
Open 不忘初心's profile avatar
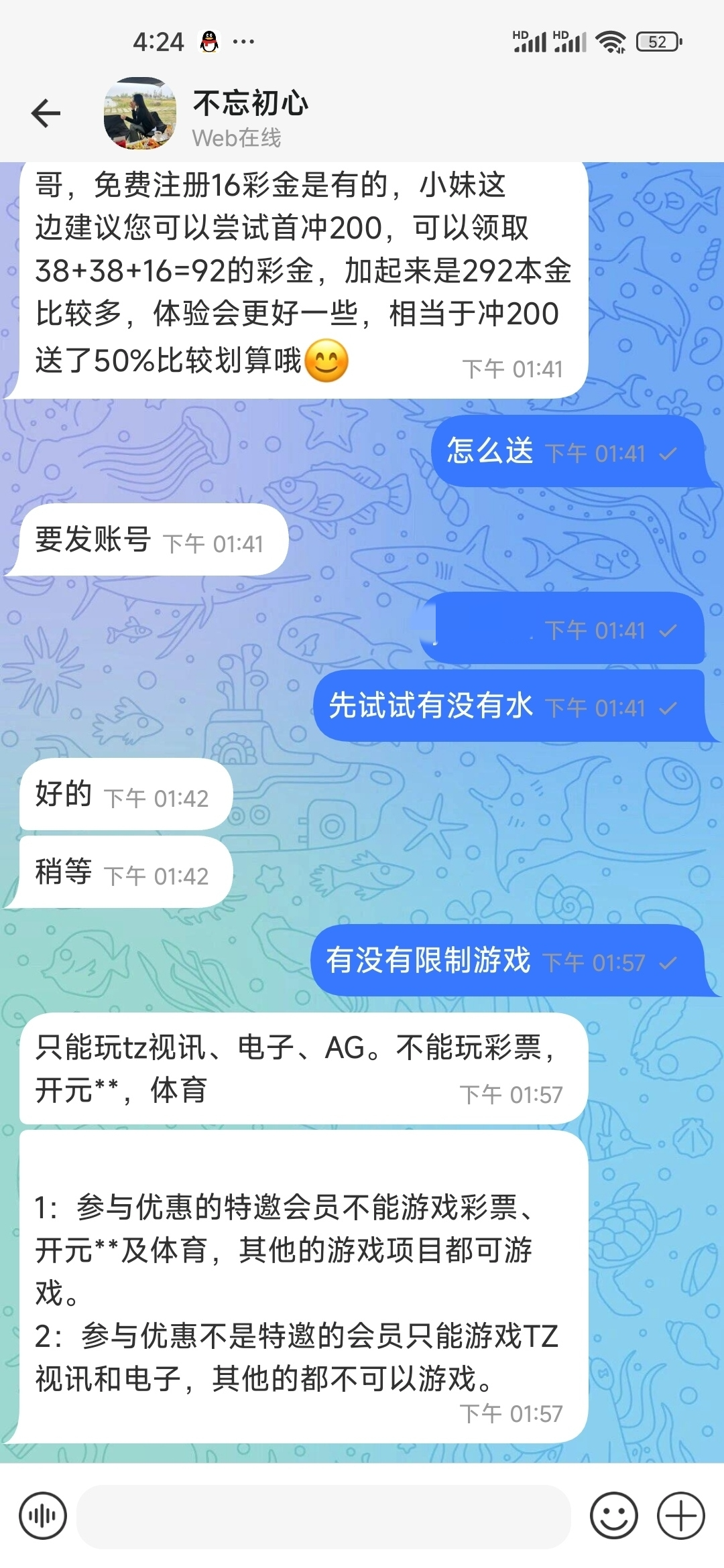pos(140,113)
